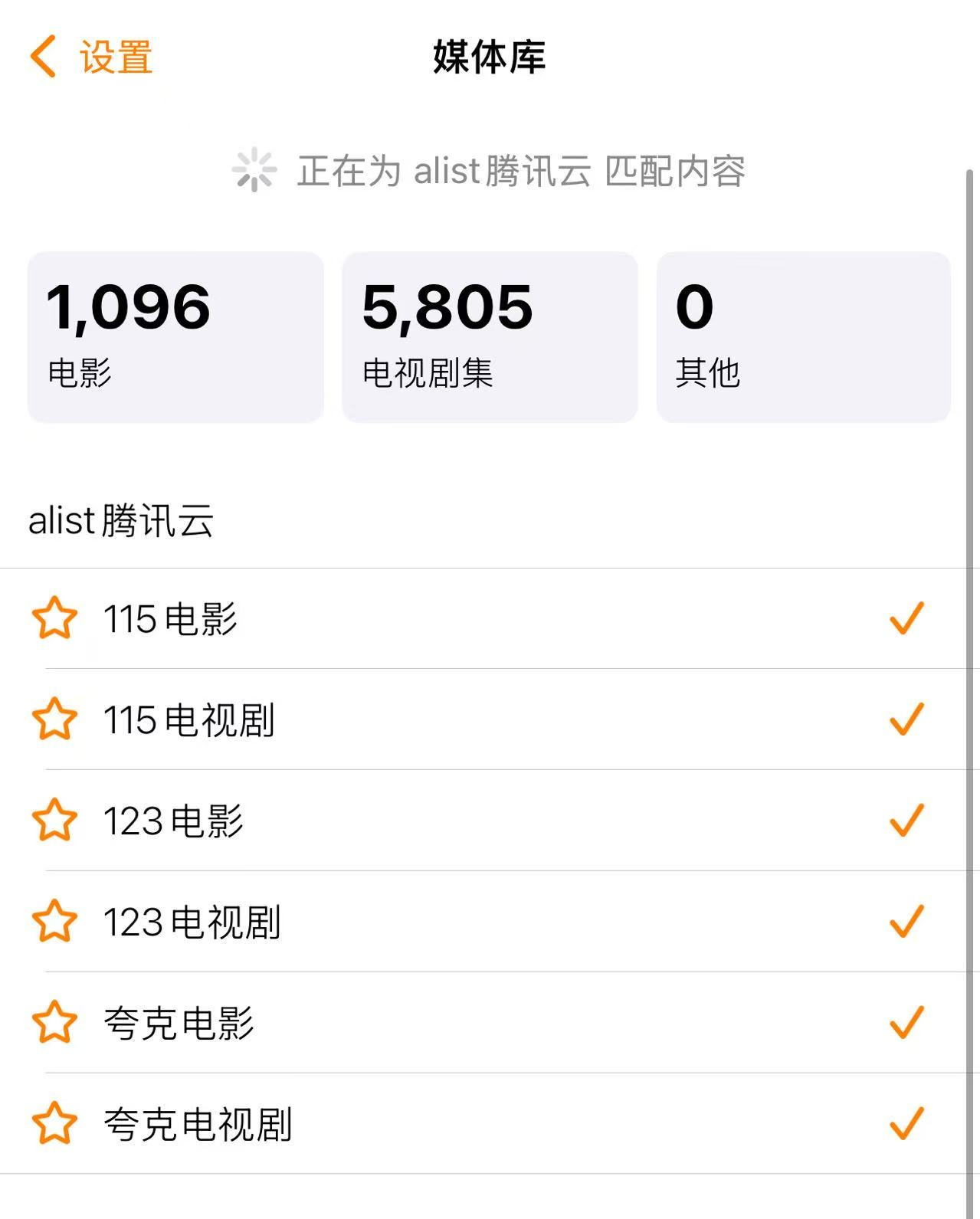Deselect the 夸克电视剧 checkmark
The width and height of the screenshot is (980, 1219).
click(906, 1124)
